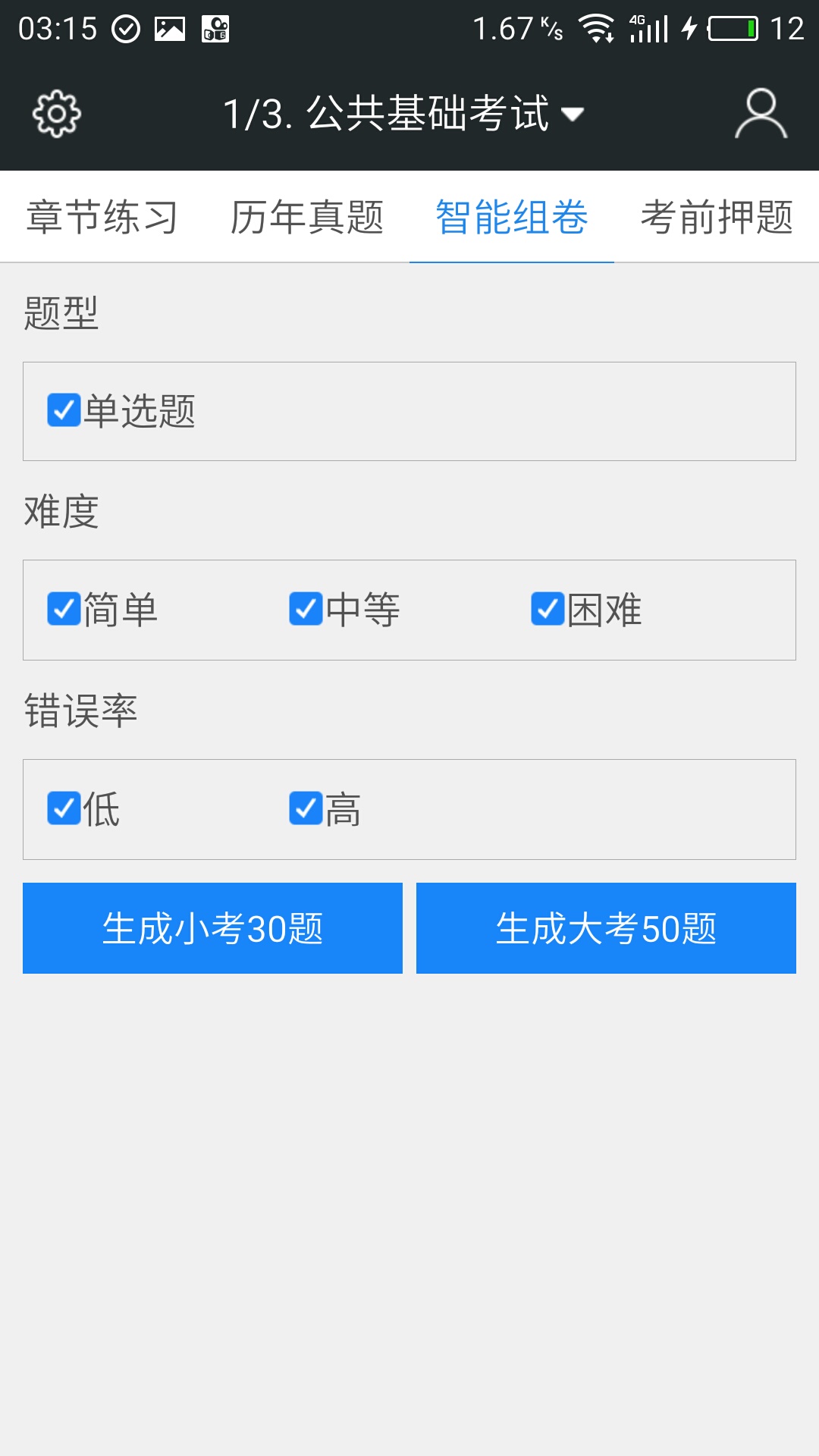Toggle the 低 error rate checkbox

64,808
